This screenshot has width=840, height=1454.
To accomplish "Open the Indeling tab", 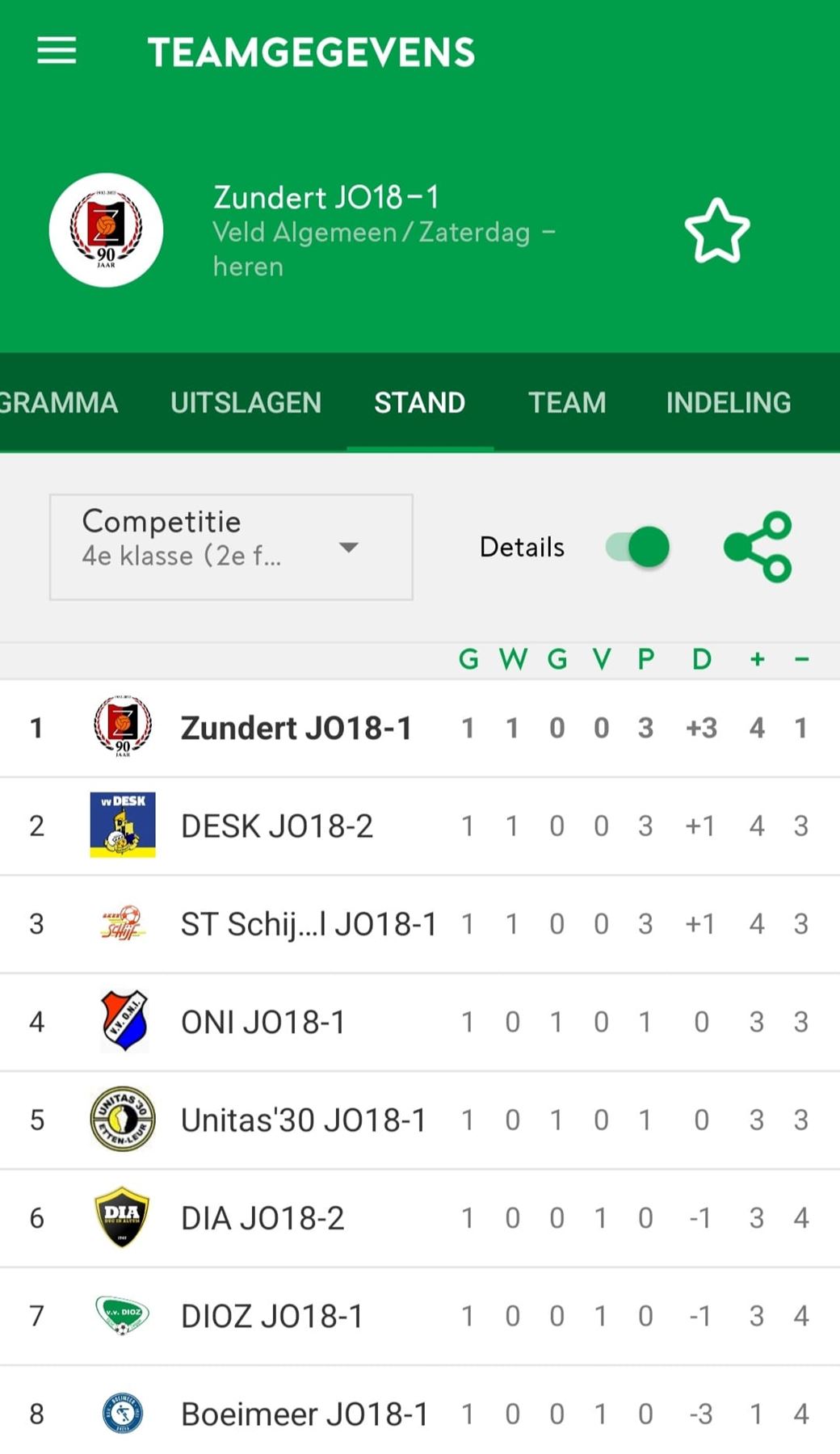I will 728,402.
